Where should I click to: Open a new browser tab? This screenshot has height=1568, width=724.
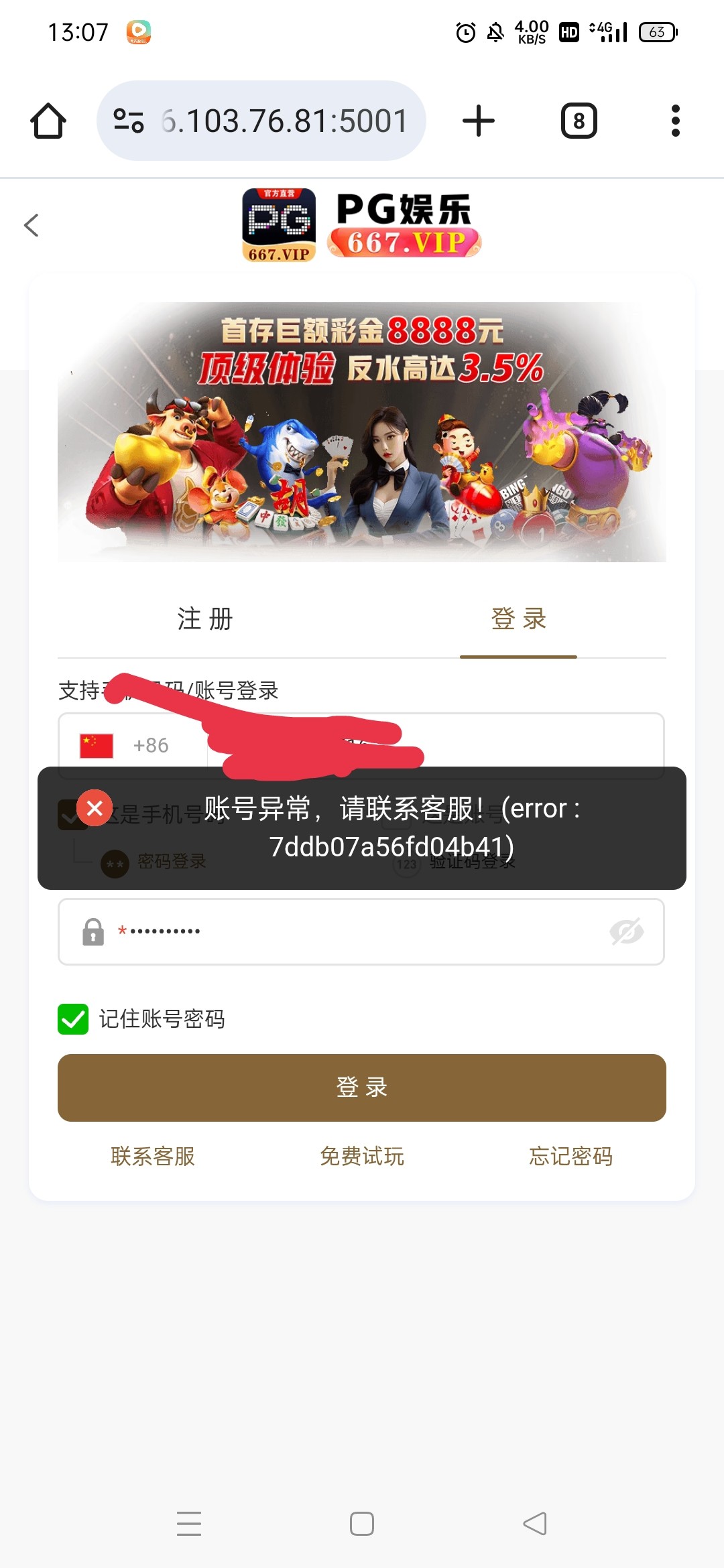coord(479,121)
